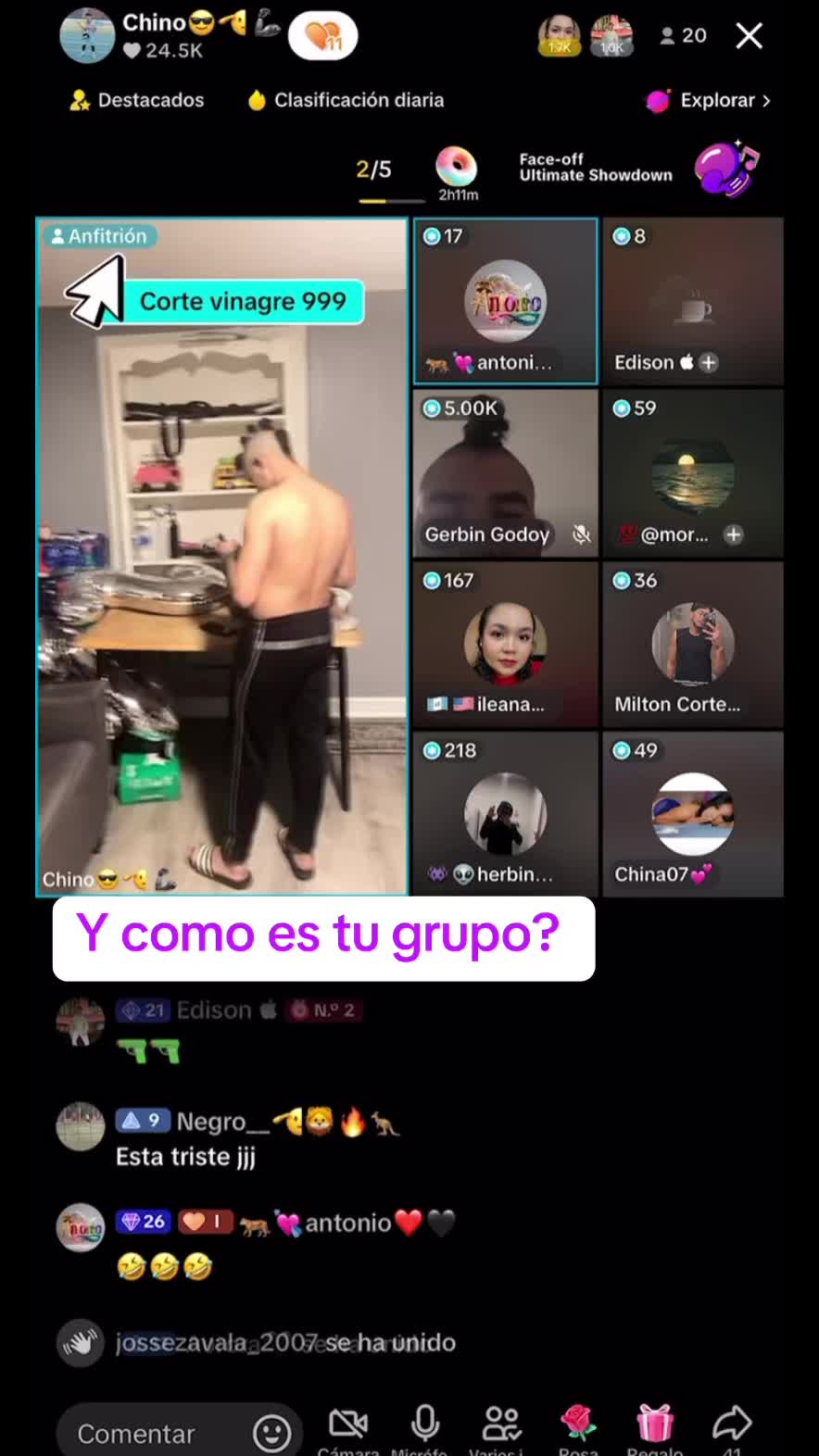Follow Edison with the plus icon
Viewport: 819px width, 1456px height.
click(709, 362)
